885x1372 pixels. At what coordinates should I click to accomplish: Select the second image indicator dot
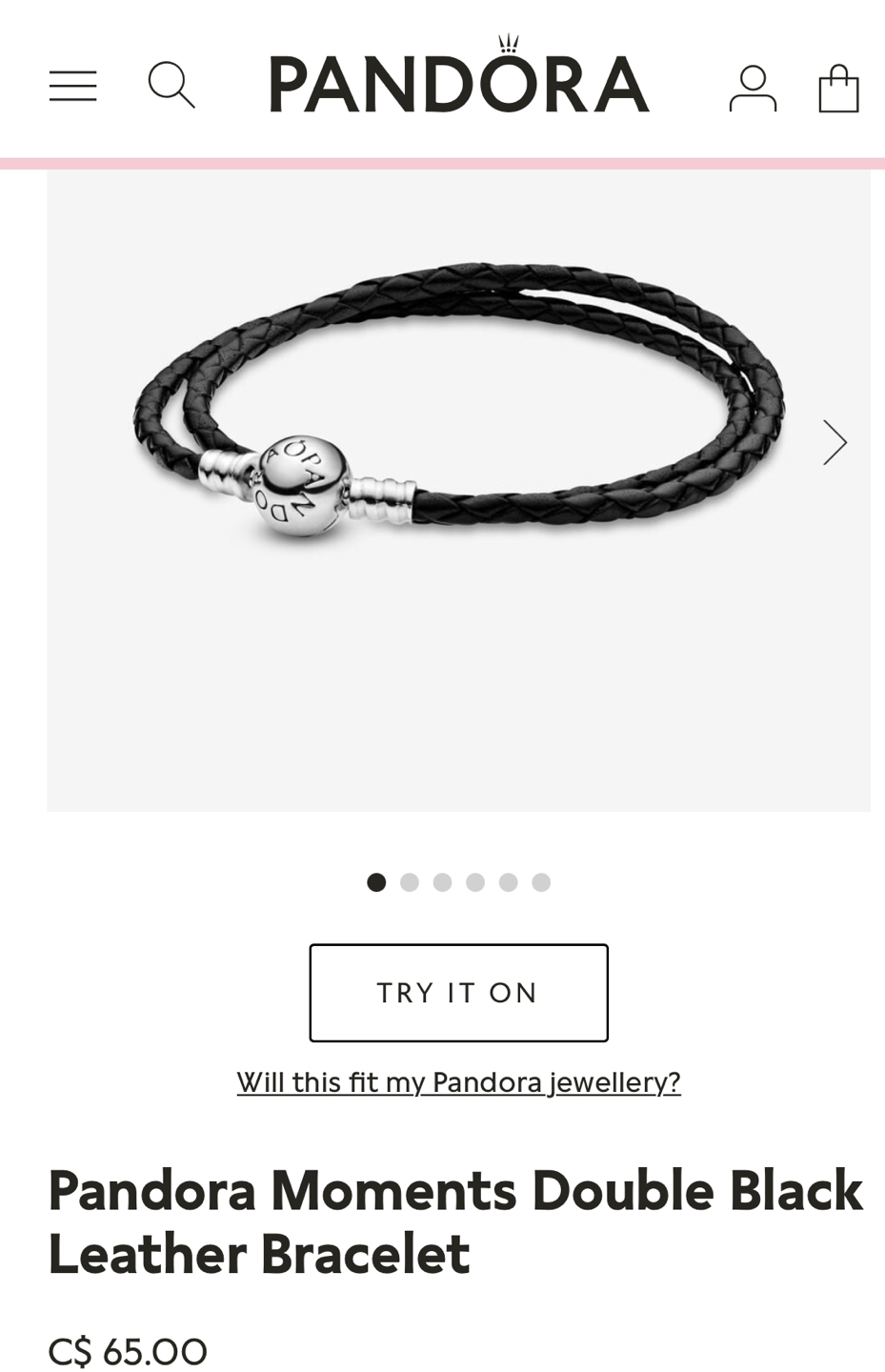pos(410,882)
